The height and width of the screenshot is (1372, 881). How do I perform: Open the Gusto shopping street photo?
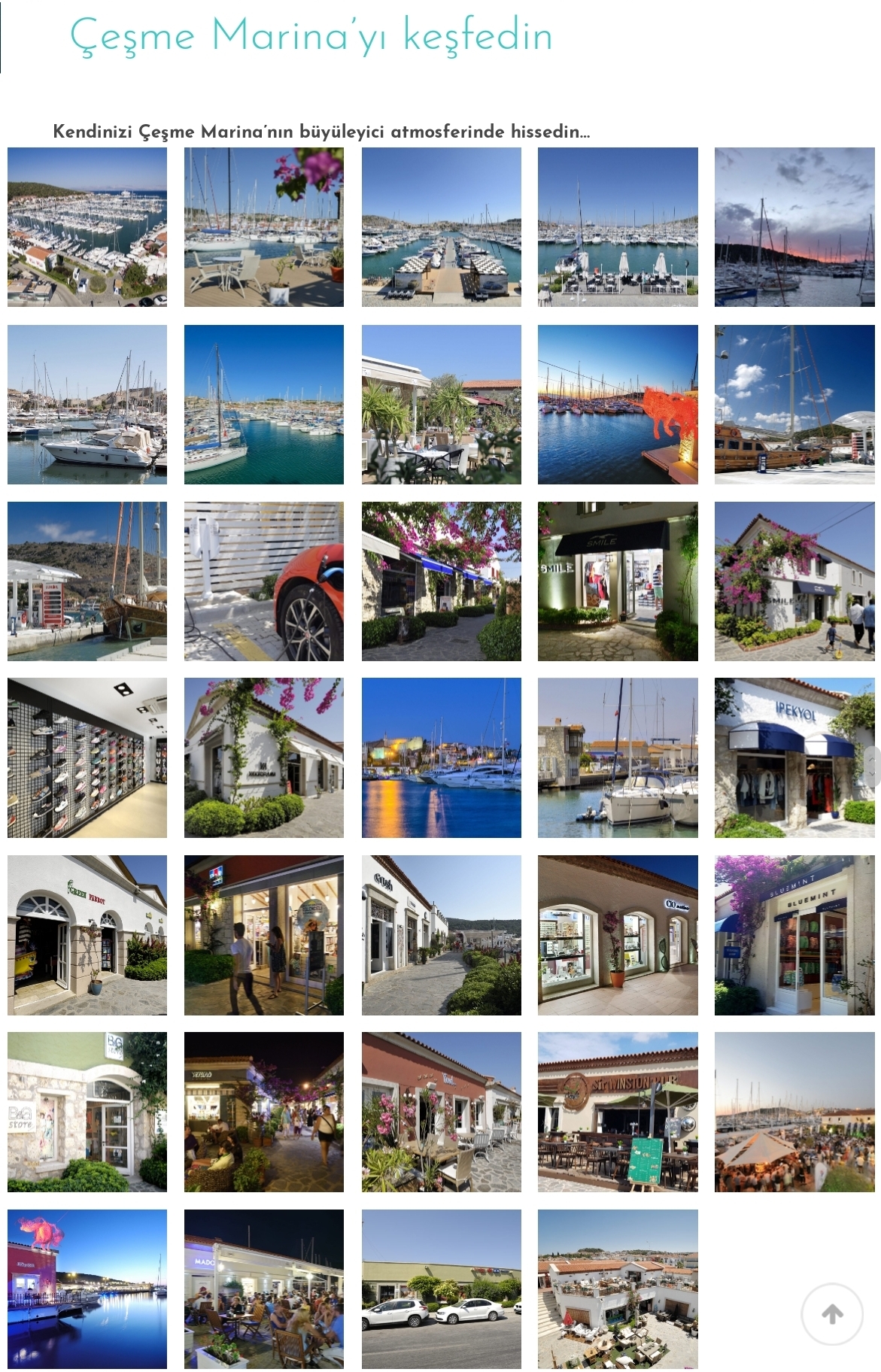[x=441, y=935]
